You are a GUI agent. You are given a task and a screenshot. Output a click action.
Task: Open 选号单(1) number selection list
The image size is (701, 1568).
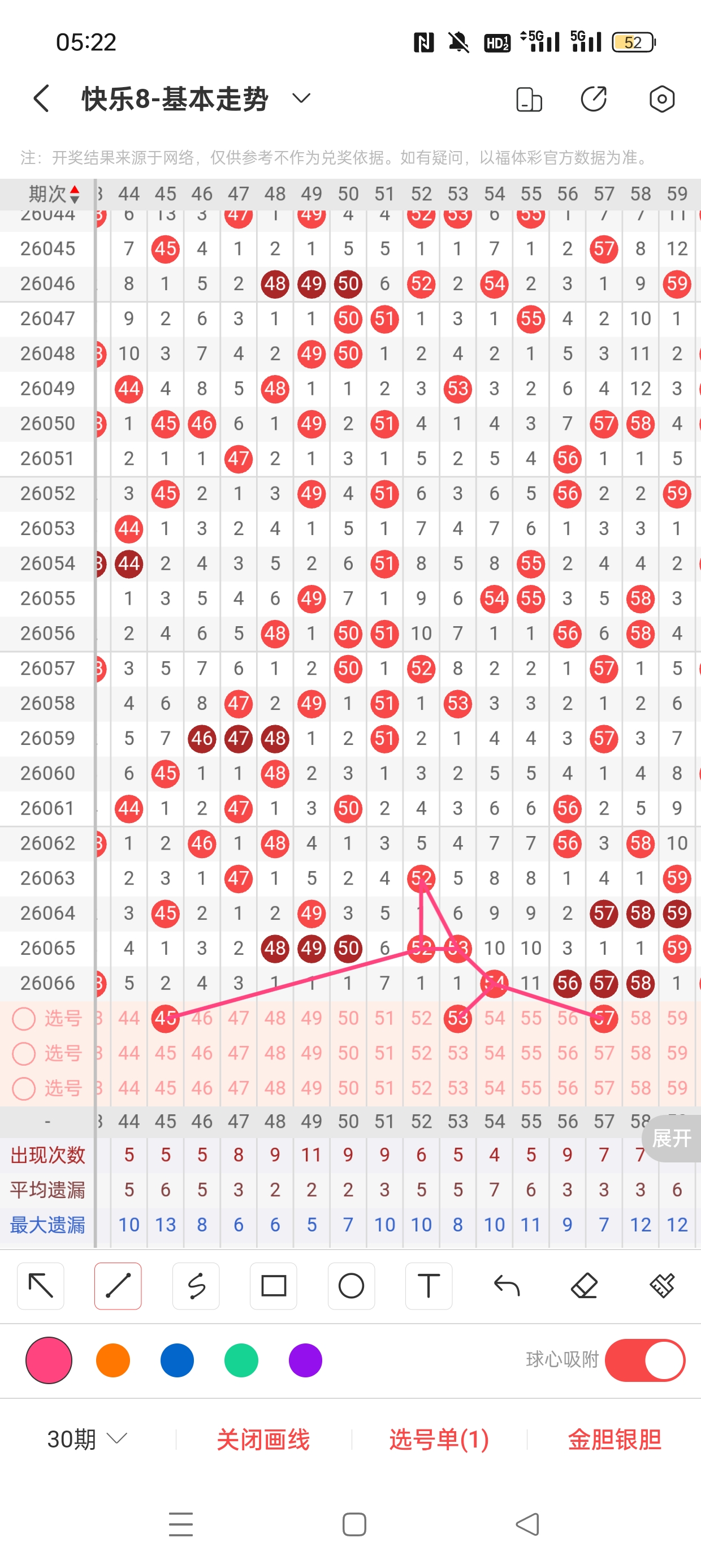439,1439
